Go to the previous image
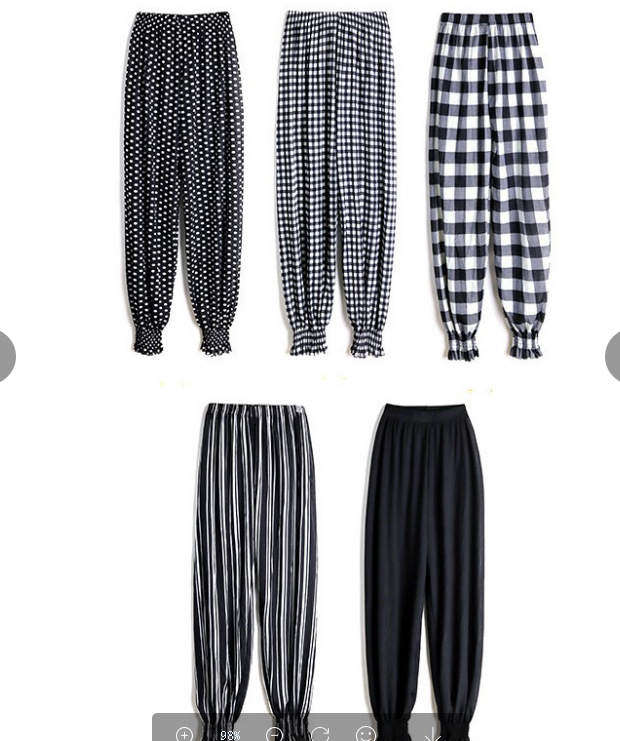Screen dimensions: 620x741 click(x=7, y=356)
